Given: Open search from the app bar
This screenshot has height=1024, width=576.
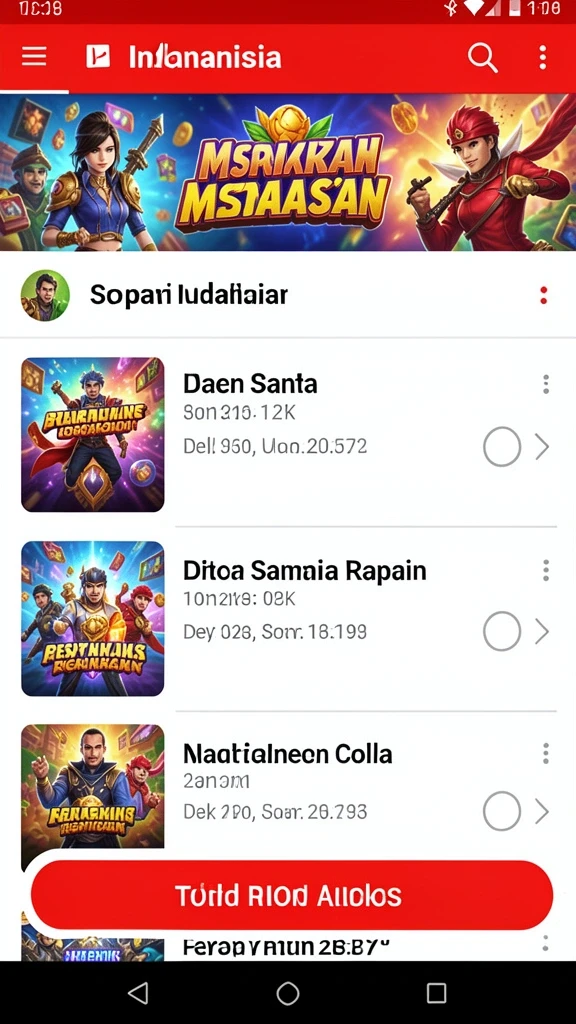Looking at the screenshot, I should pyautogui.click(x=483, y=57).
